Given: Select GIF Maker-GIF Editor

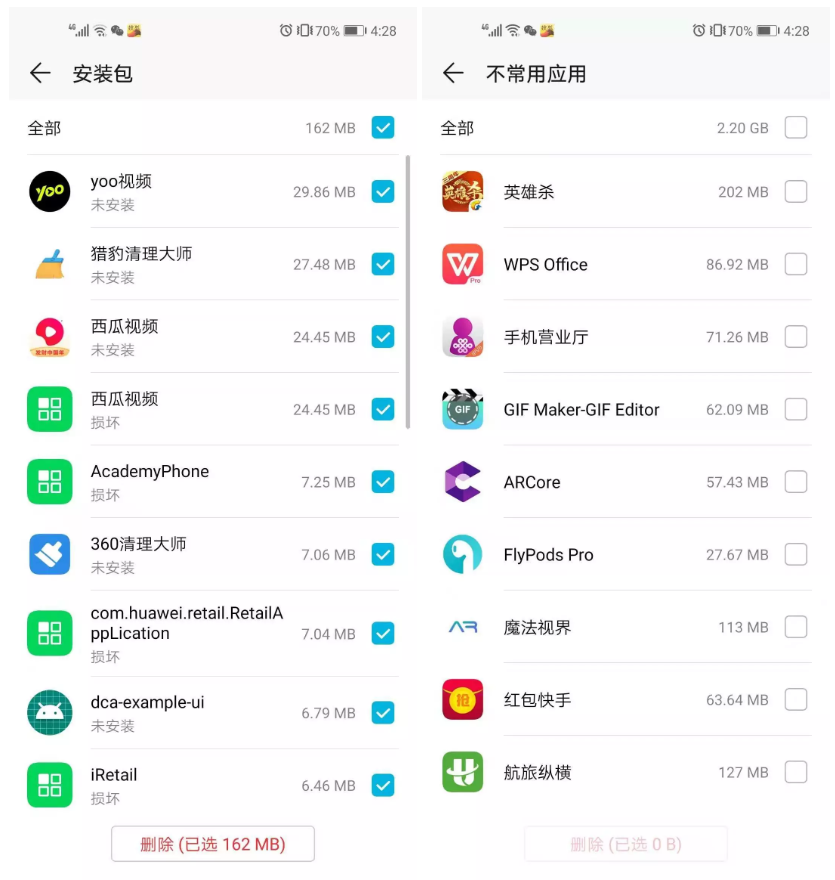Looking at the screenshot, I should tap(796, 409).
